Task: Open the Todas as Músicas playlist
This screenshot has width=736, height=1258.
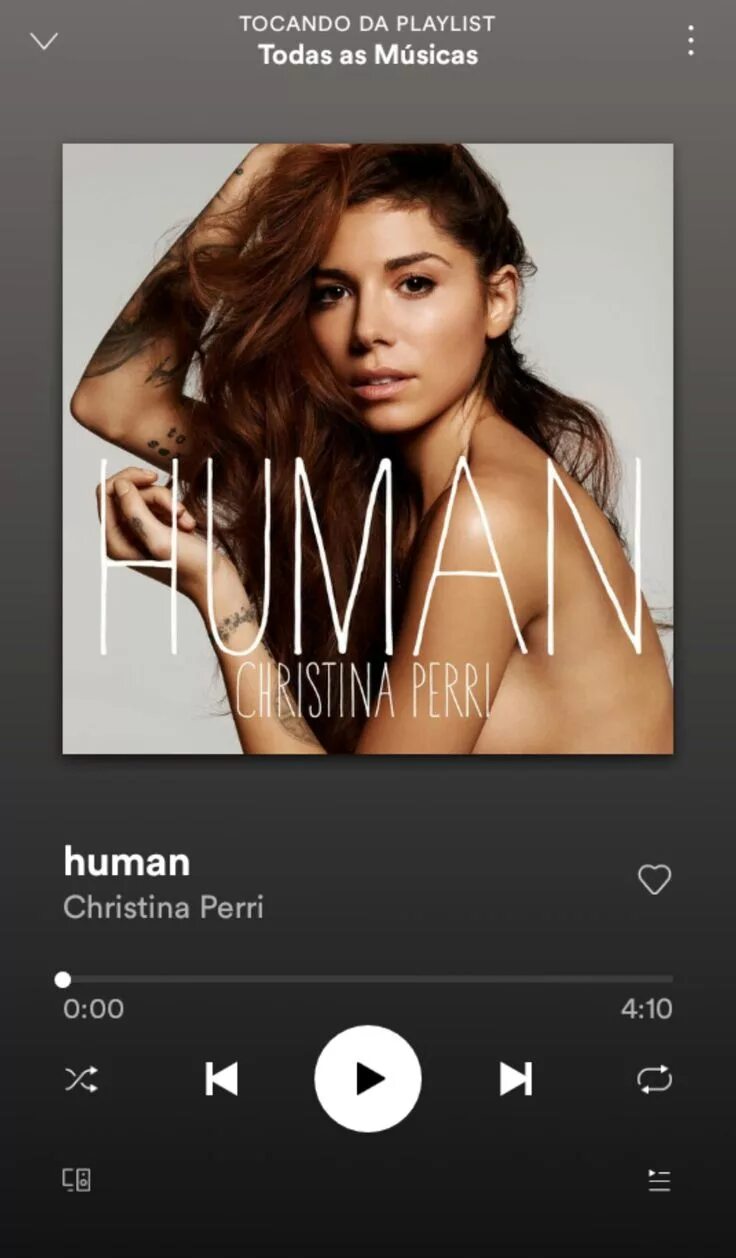Action: point(368,55)
